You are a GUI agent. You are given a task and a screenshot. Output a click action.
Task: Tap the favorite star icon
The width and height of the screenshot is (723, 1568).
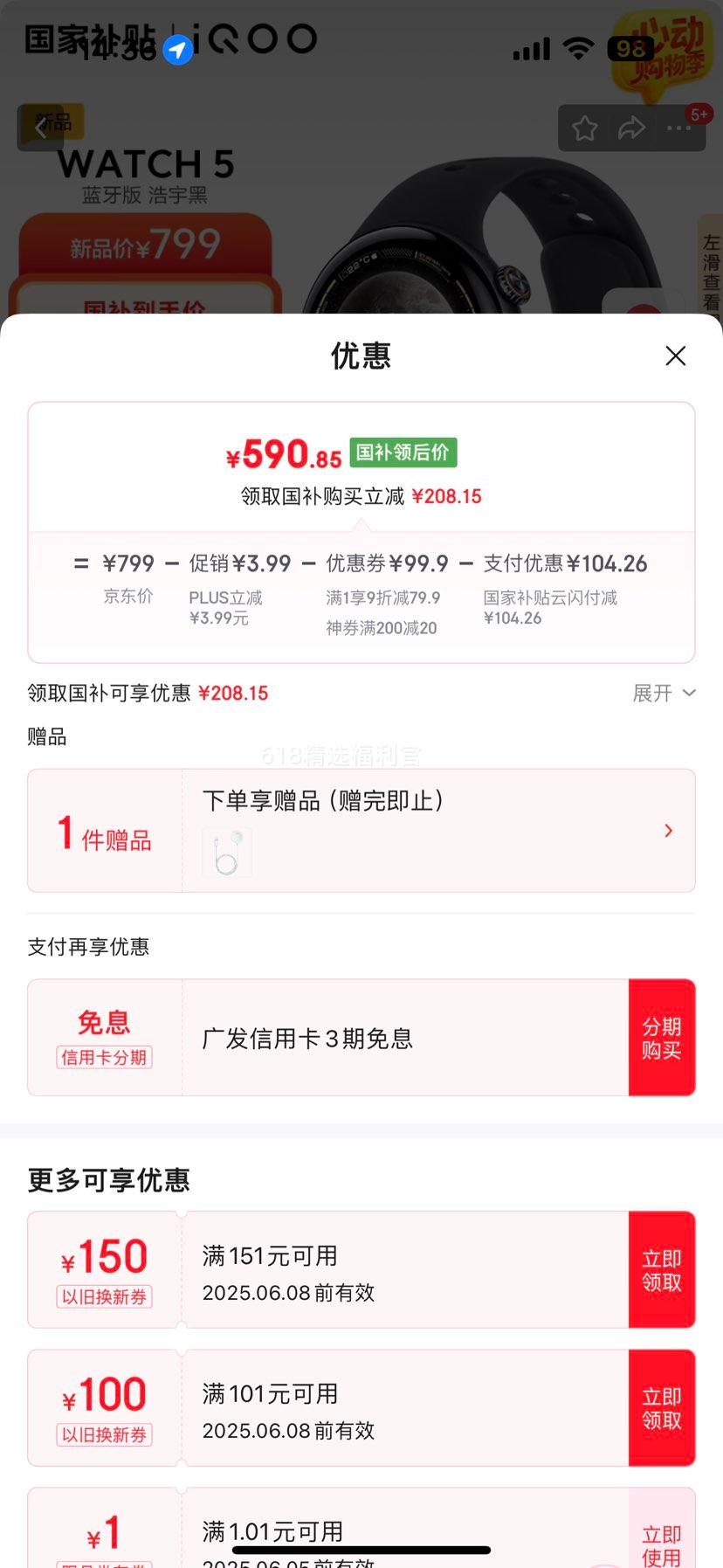(x=585, y=128)
